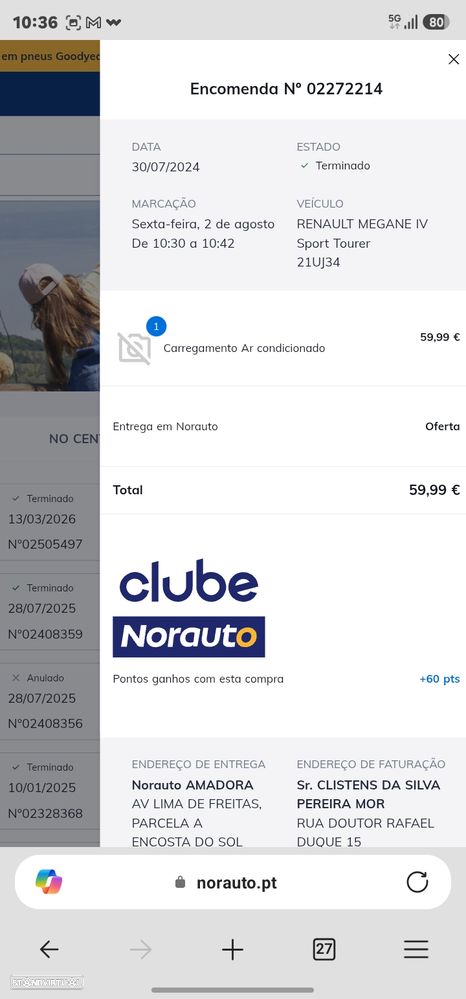This screenshot has width=466, height=999.
Task: Open the tab switcher showing 27 tabs
Action: tap(324, 949)
